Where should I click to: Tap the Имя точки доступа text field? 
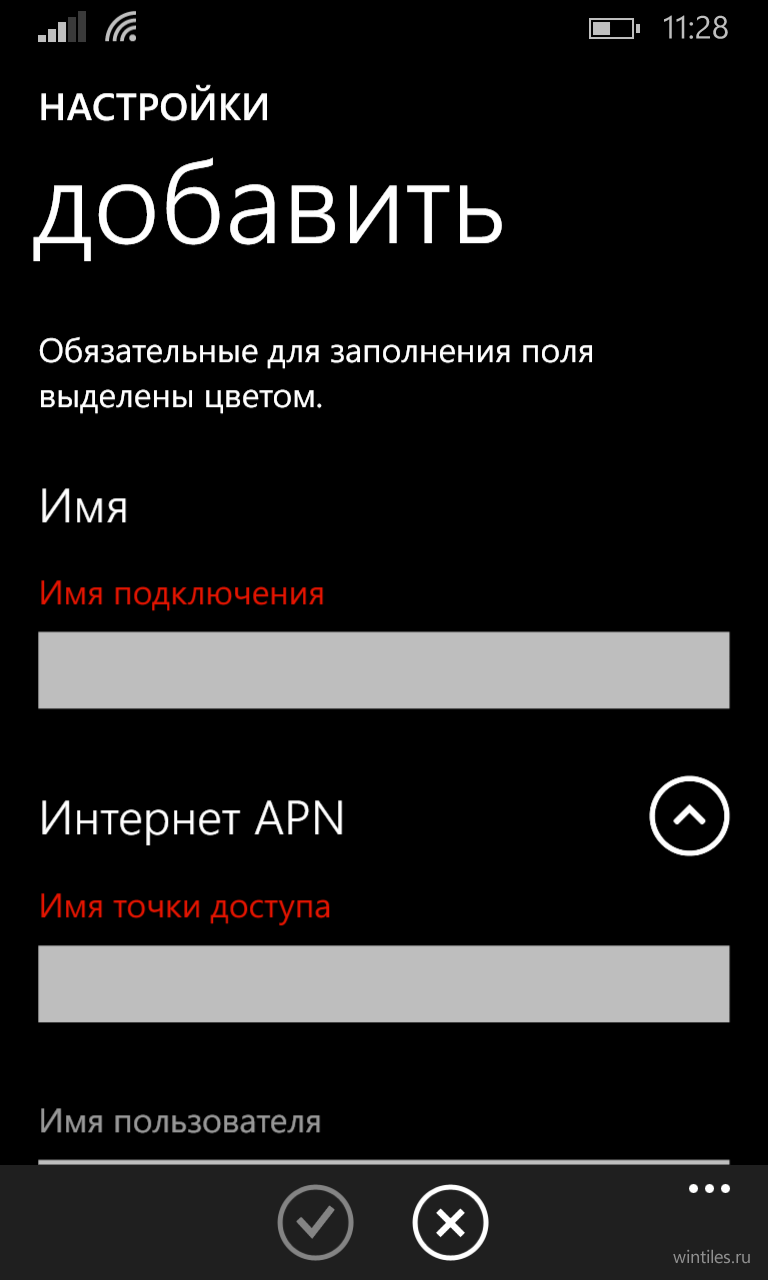click(384, 984)
